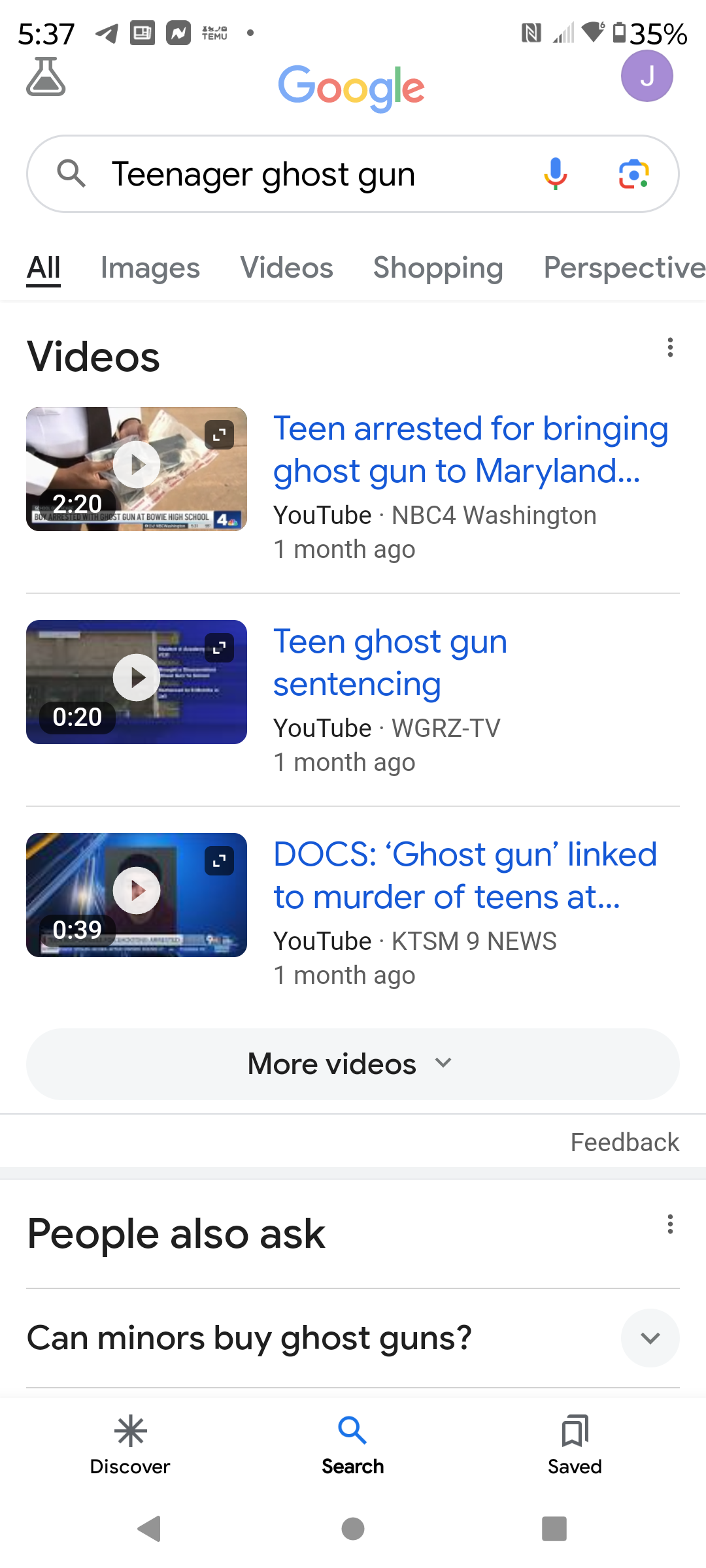Go back with the system back button
Viewport: 706px width, 1568px height.
point(150,1529)
